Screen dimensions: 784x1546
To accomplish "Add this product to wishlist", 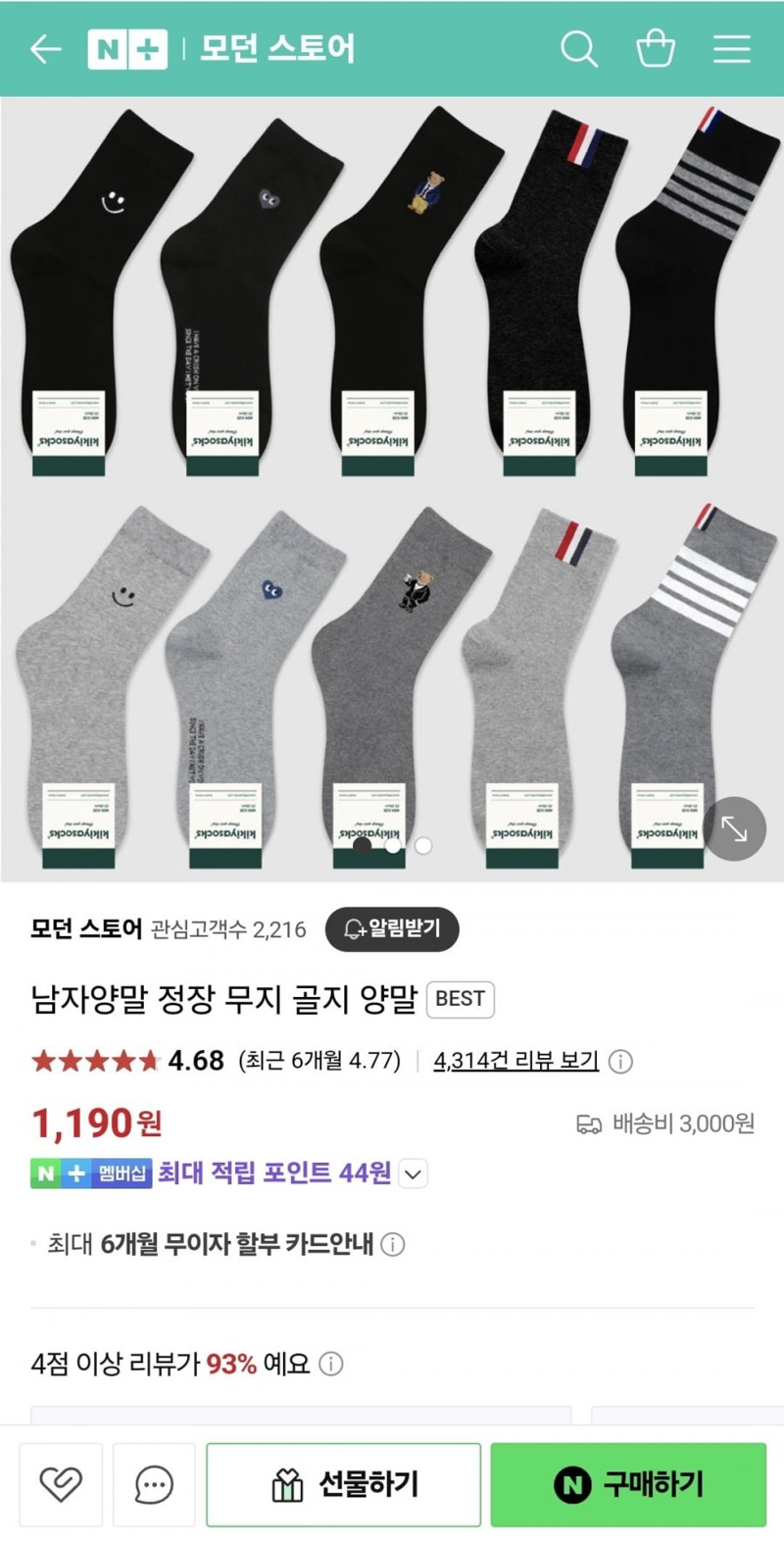I will pos(61,1484).
